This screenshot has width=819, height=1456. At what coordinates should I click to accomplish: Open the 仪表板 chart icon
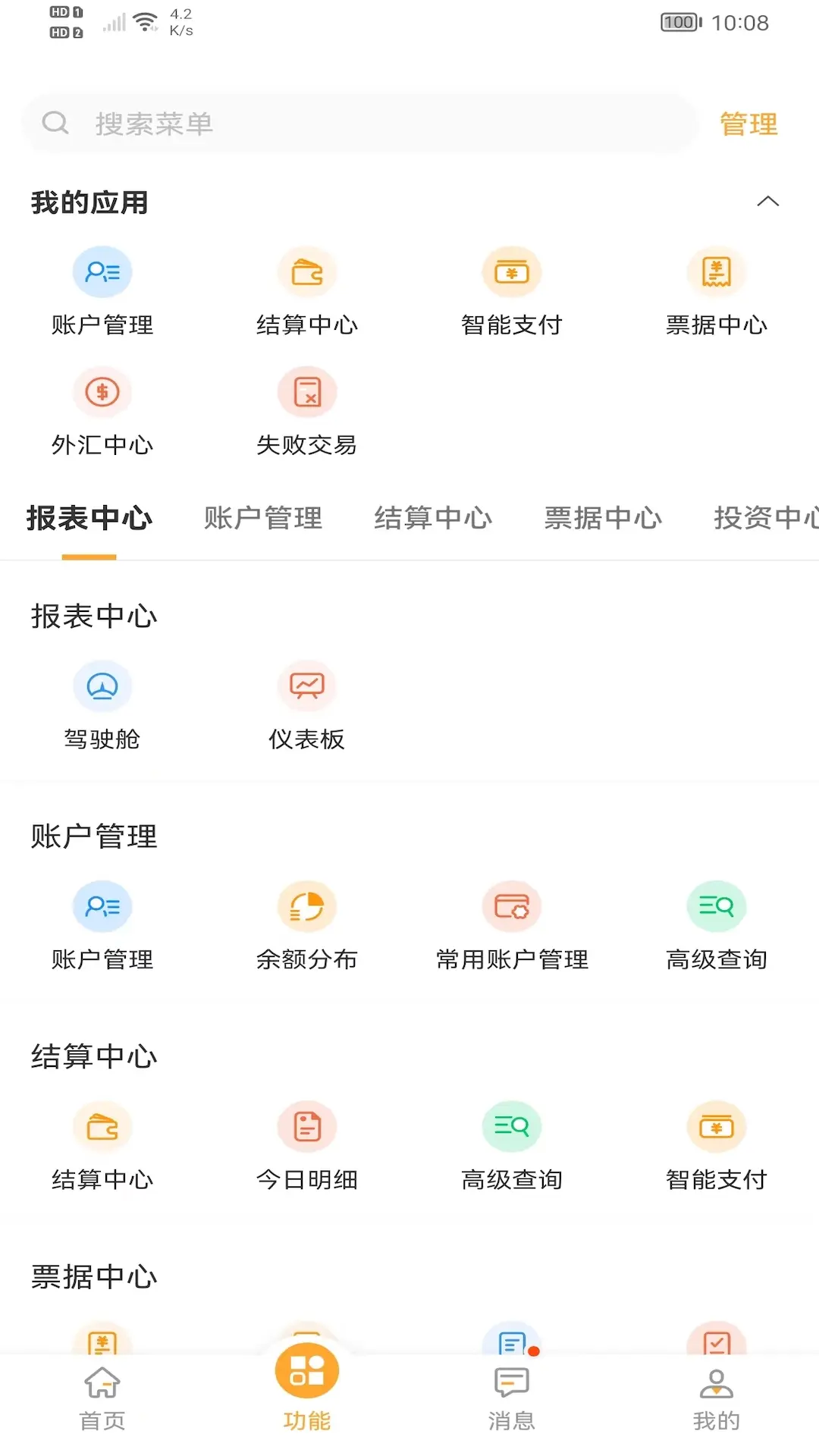pyautogui.click(x=307, y=686)
